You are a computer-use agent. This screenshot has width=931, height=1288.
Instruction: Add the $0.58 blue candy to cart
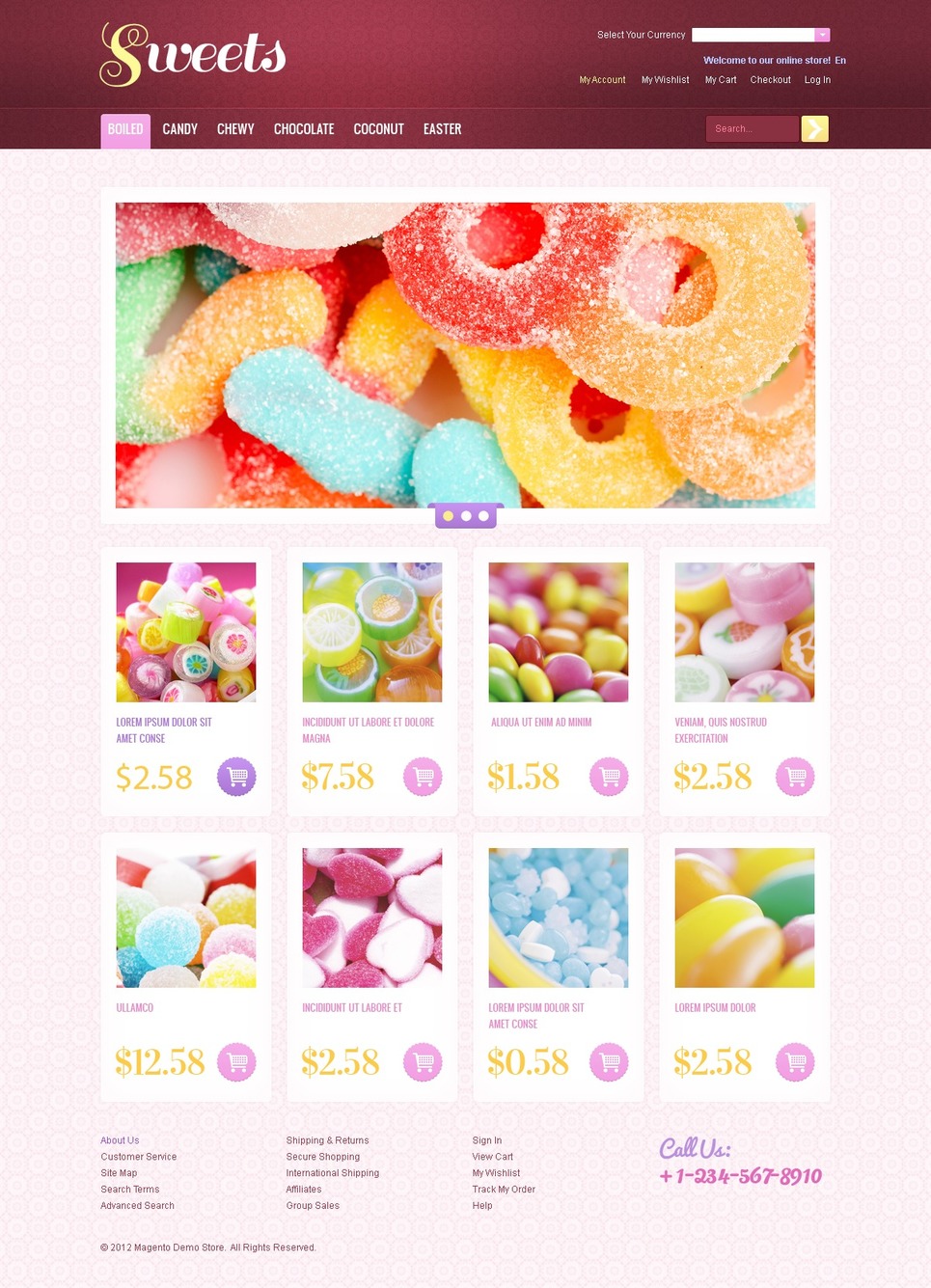[609, 1062]
